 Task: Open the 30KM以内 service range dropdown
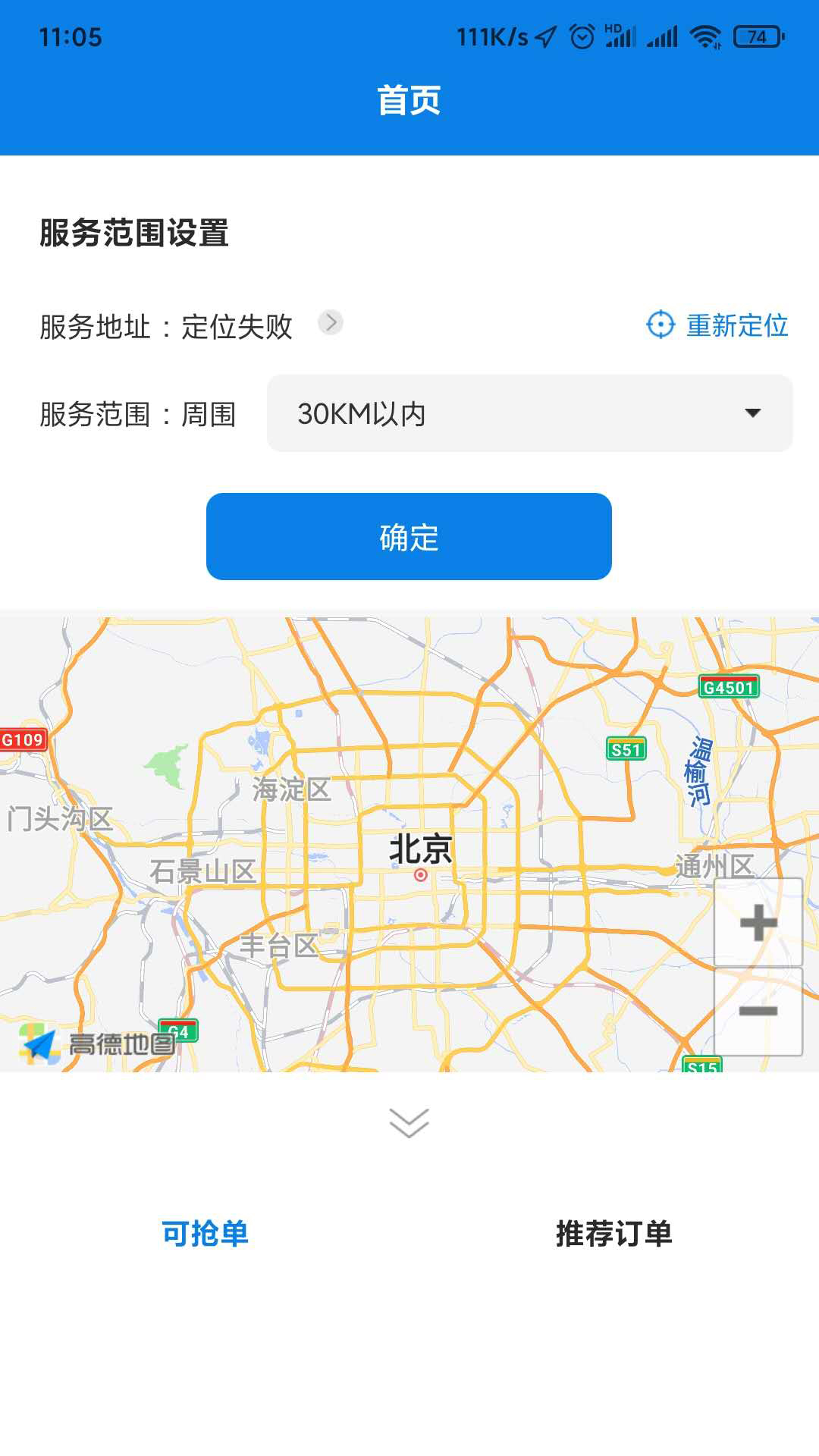pyautogui.click(x=529, y=413)
